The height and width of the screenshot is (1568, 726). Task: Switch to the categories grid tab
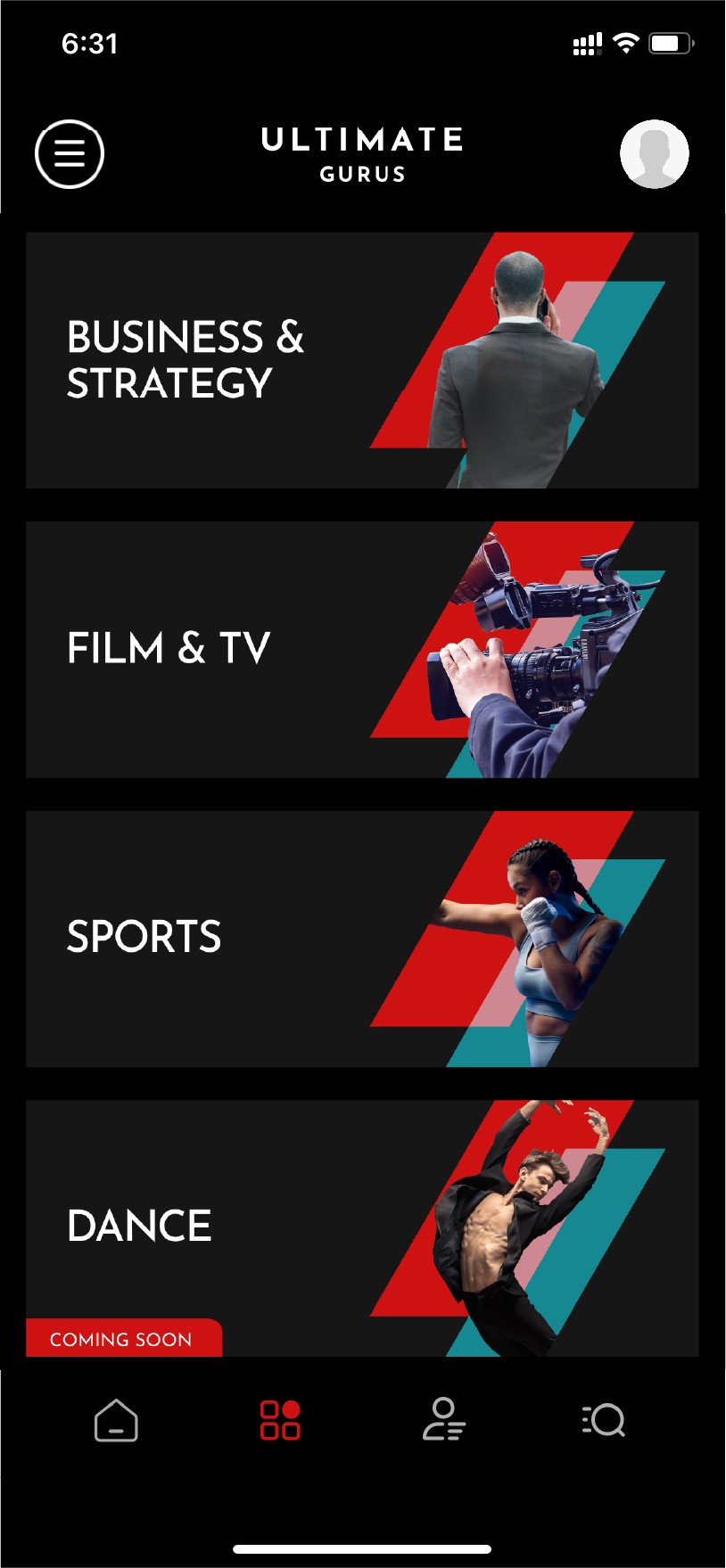coord(280,1420)
